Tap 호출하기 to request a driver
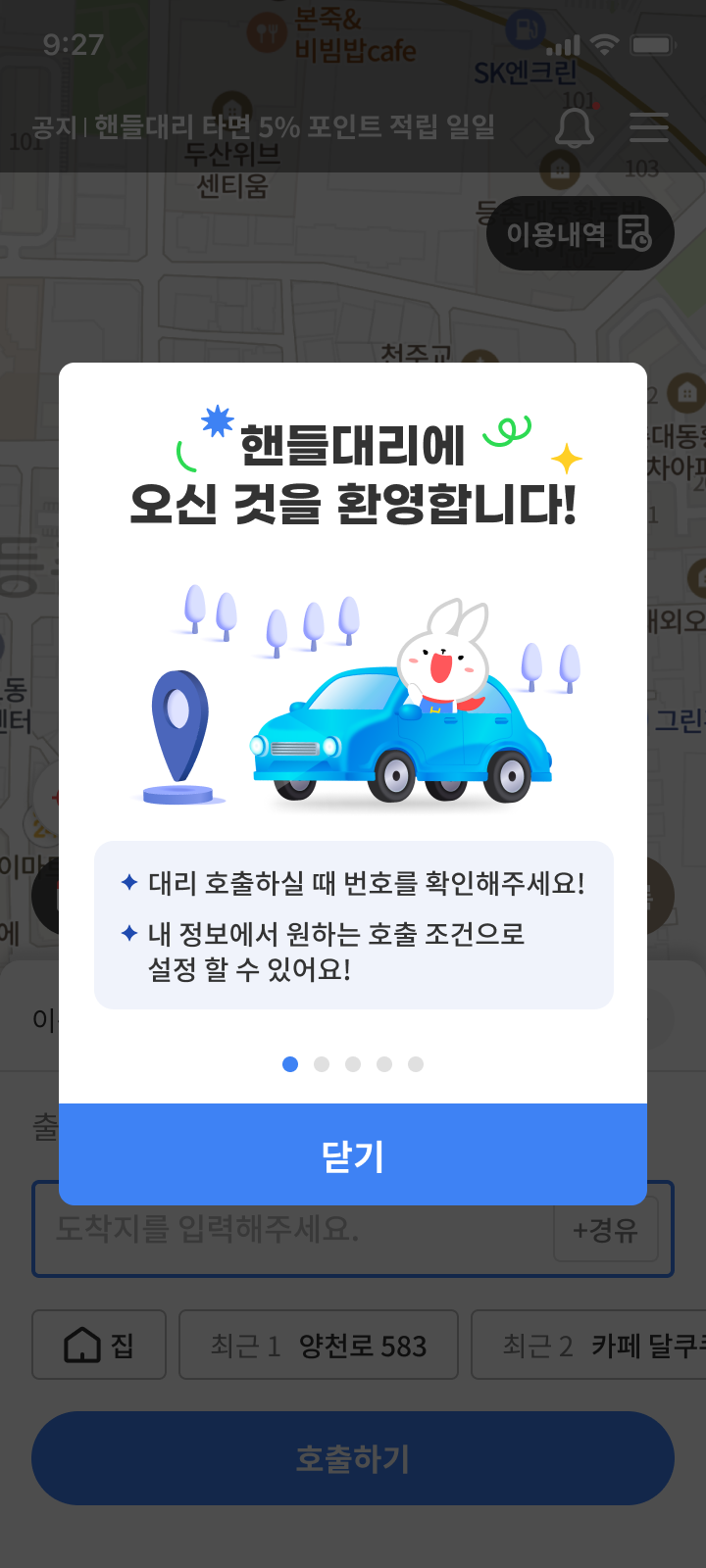The height and width of the screenshot is (1568, 706). click(x=353, y=1458)
